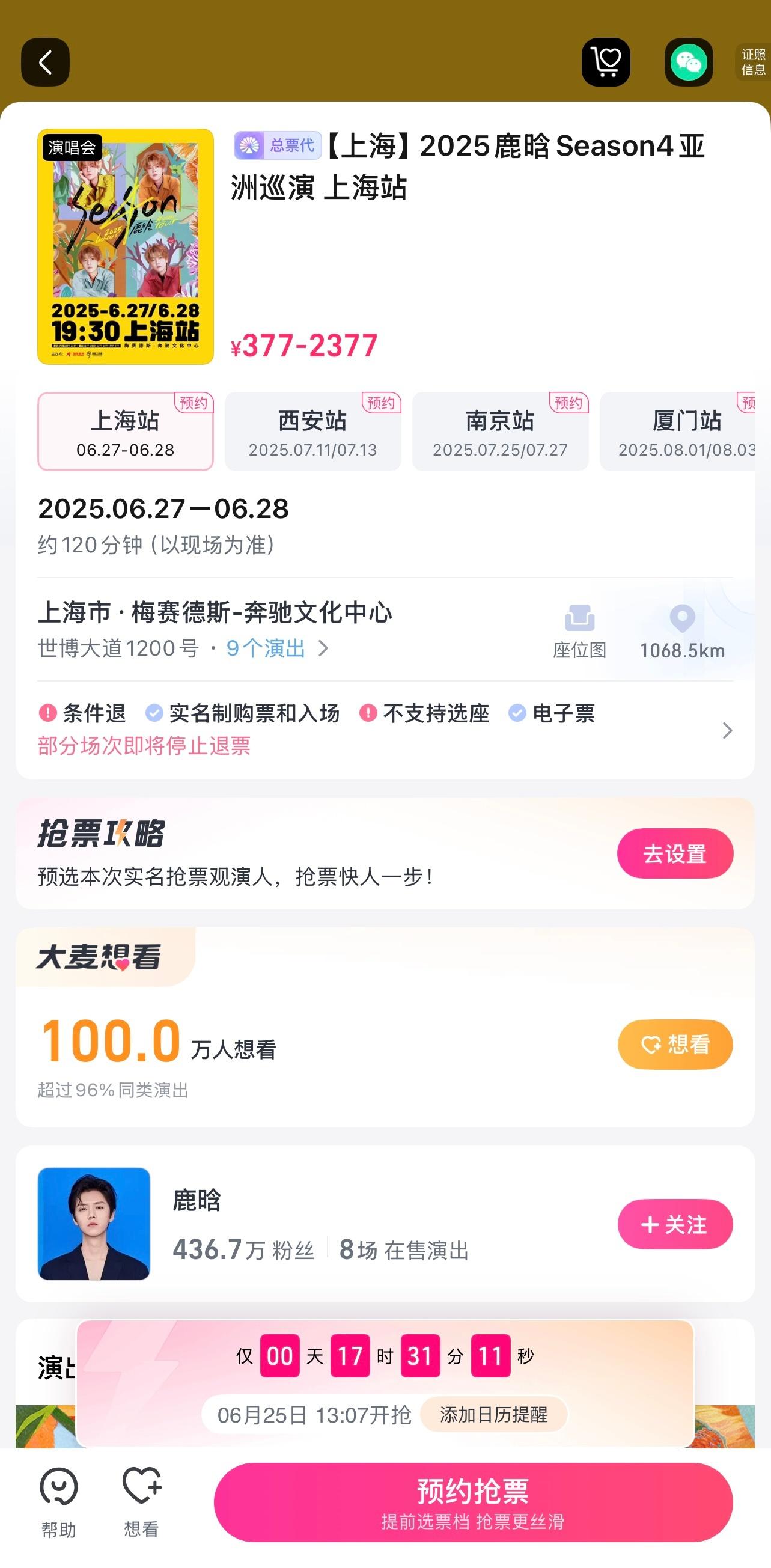Go back using the top-left arrow
This screenshot has height=1568, width=771.
pyautogui.click(x=45, y=62)
